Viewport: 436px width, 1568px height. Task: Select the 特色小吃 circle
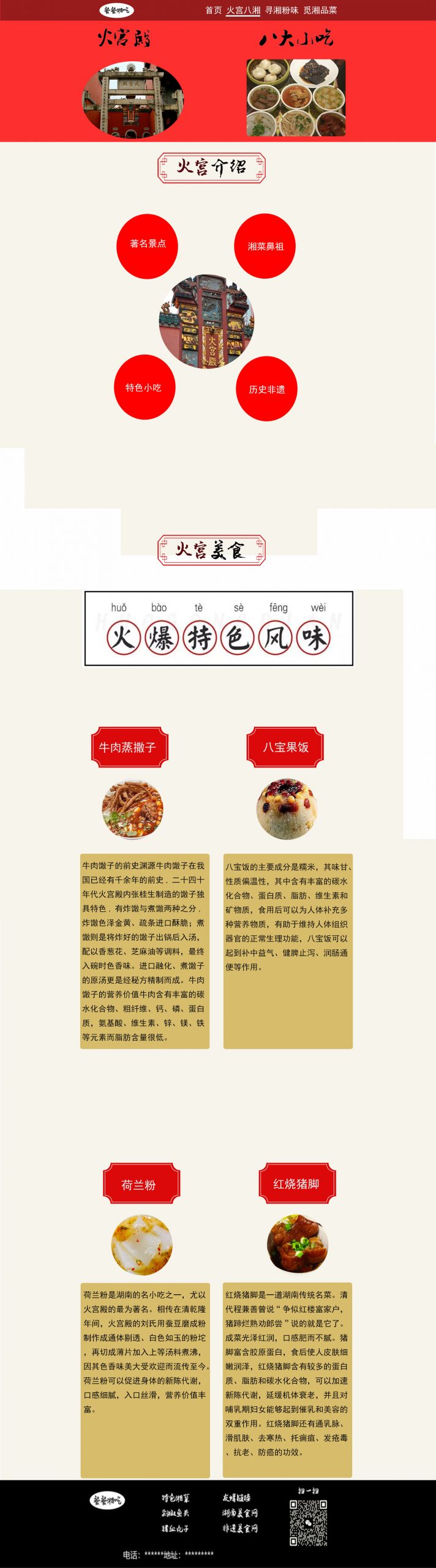coord(144,387)
